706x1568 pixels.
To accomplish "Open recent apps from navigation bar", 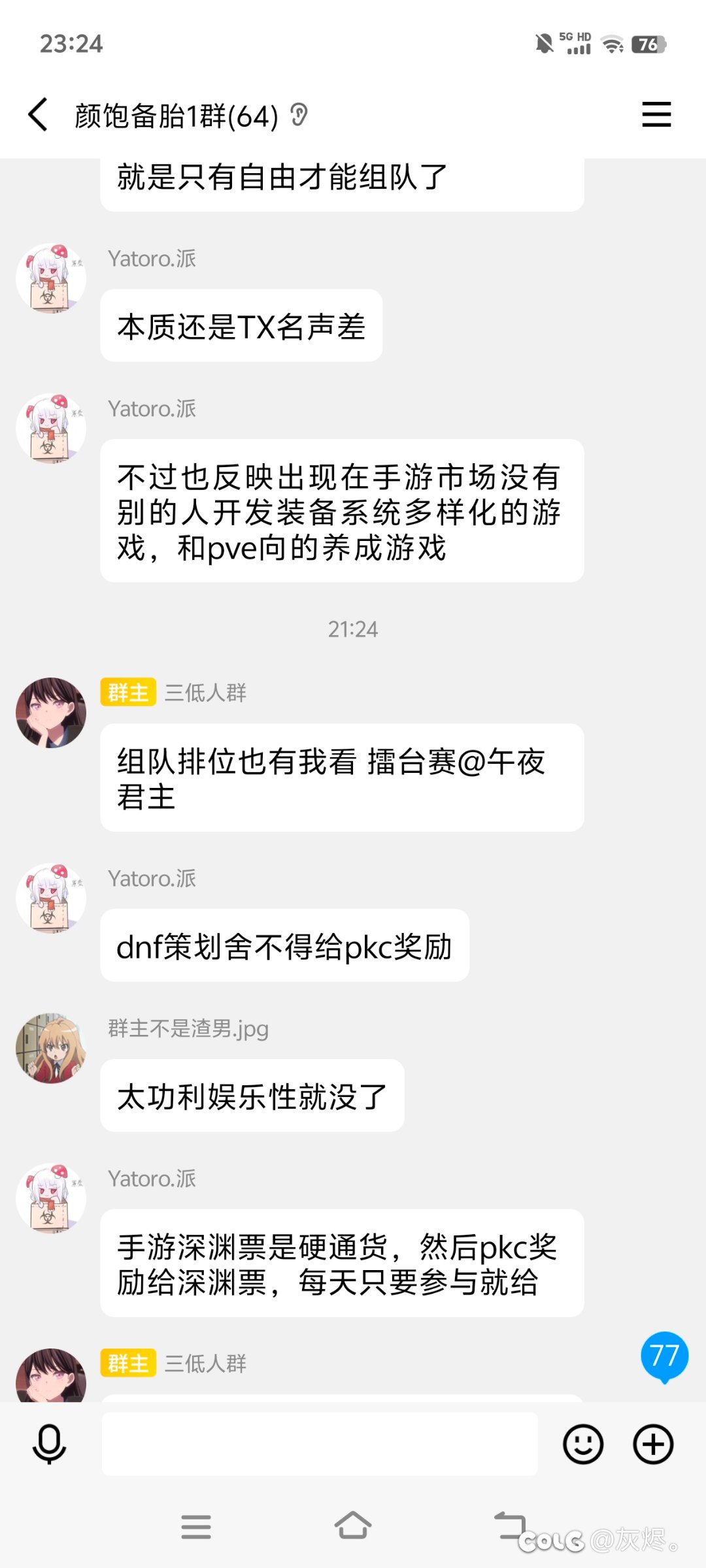I will (196, 1527).
